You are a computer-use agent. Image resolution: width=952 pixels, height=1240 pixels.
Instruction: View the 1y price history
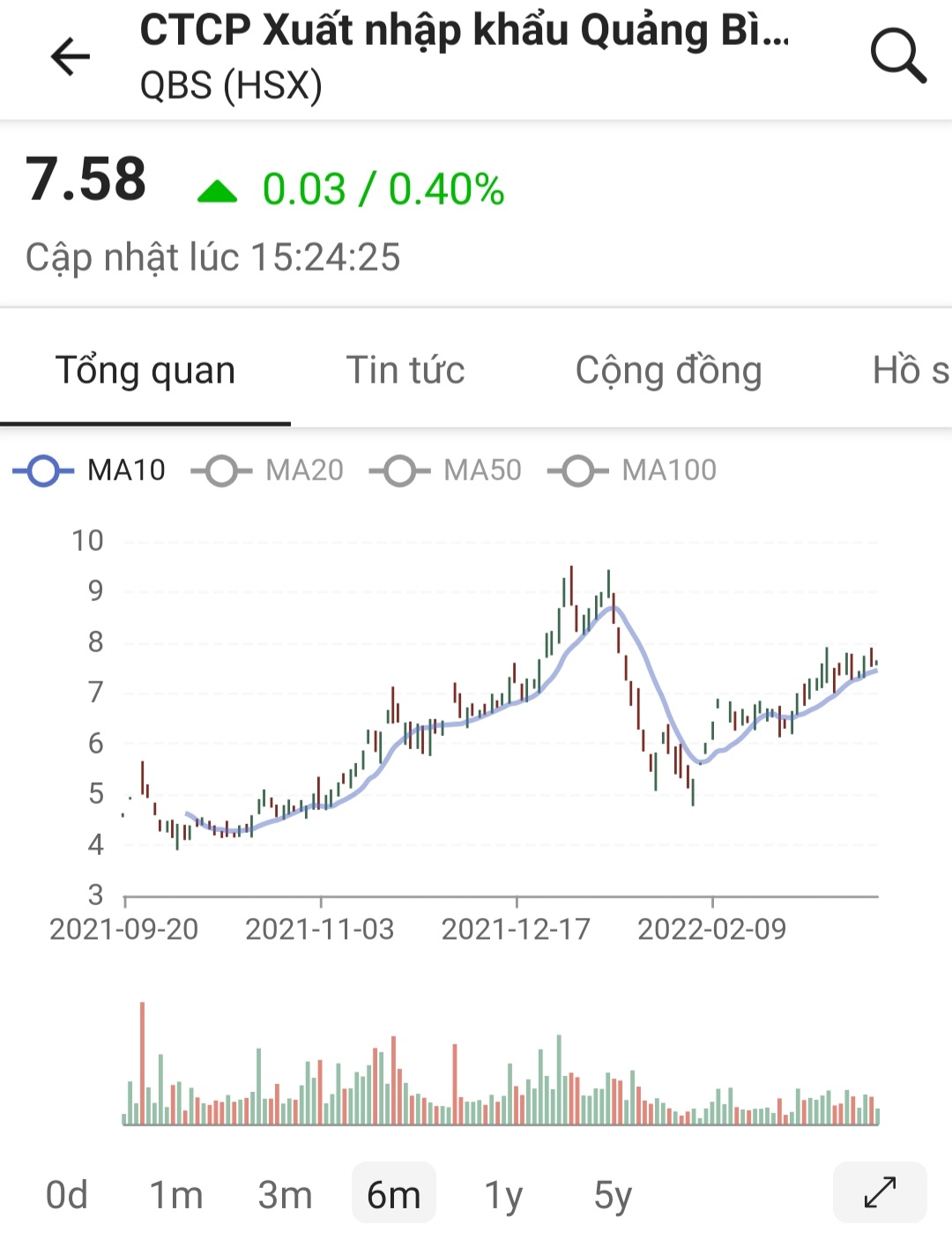click(503, 1195)
